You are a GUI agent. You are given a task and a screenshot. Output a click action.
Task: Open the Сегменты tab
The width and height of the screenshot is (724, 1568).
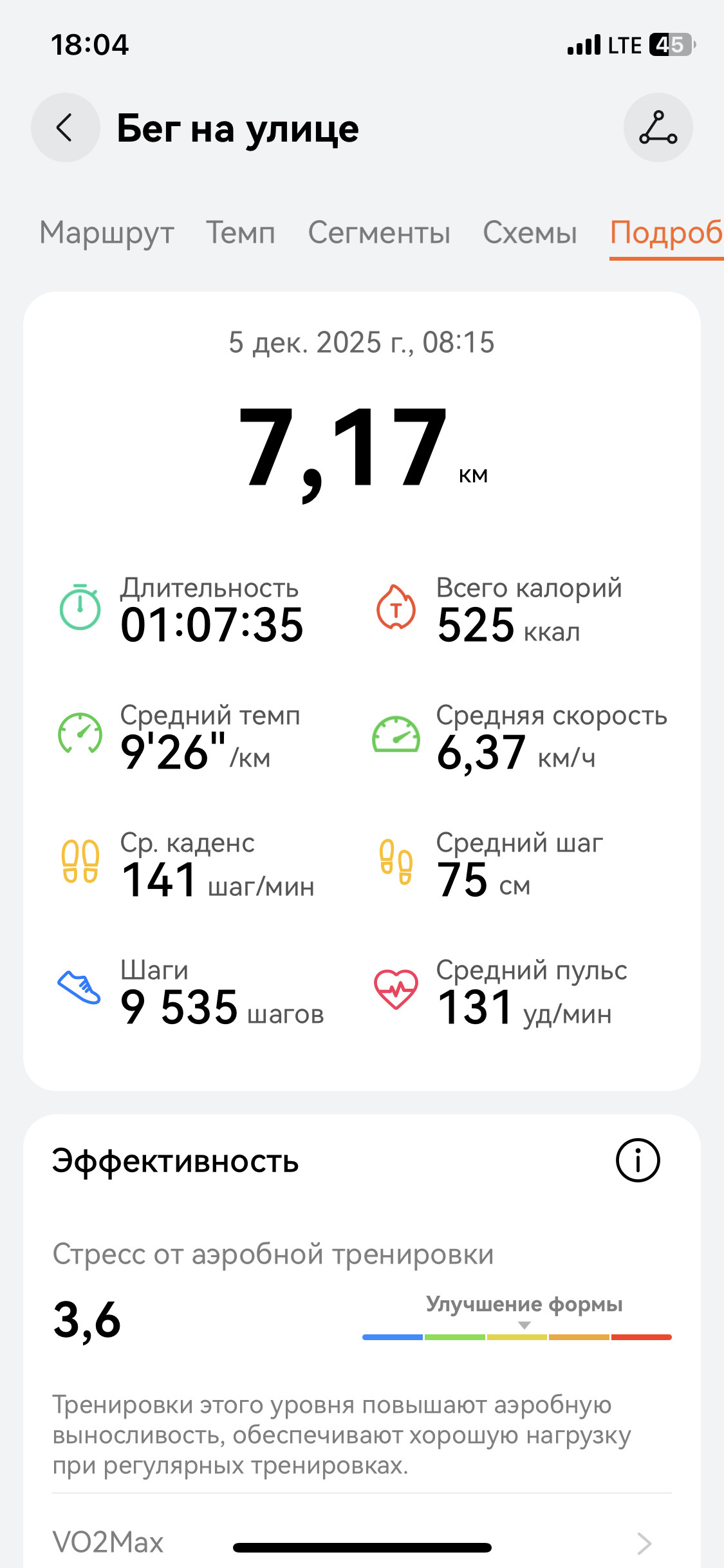pos(379,232)
